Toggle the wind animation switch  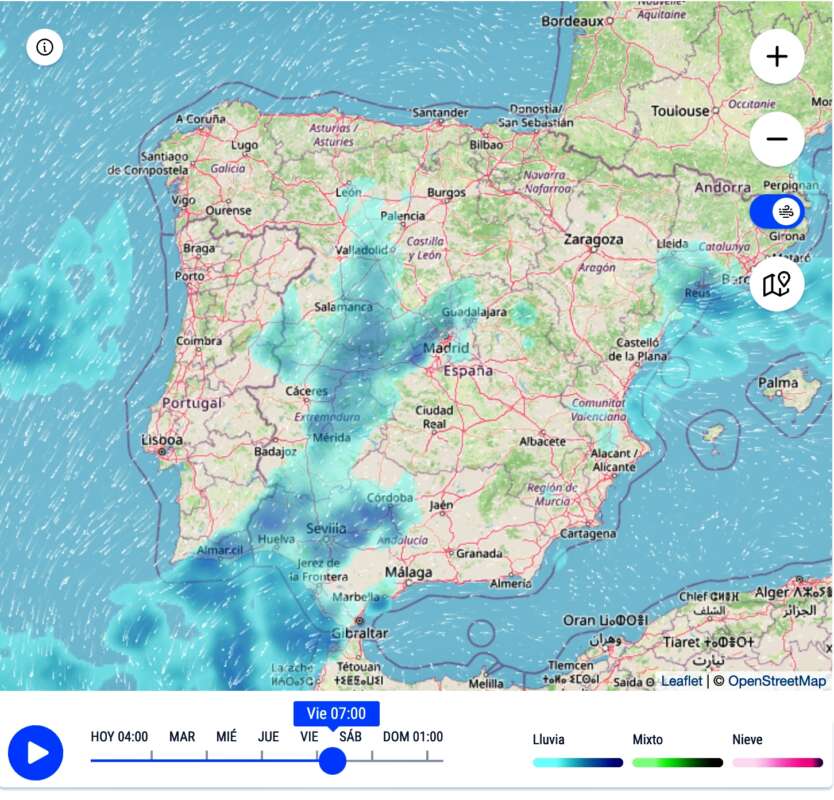coord(777,212)
